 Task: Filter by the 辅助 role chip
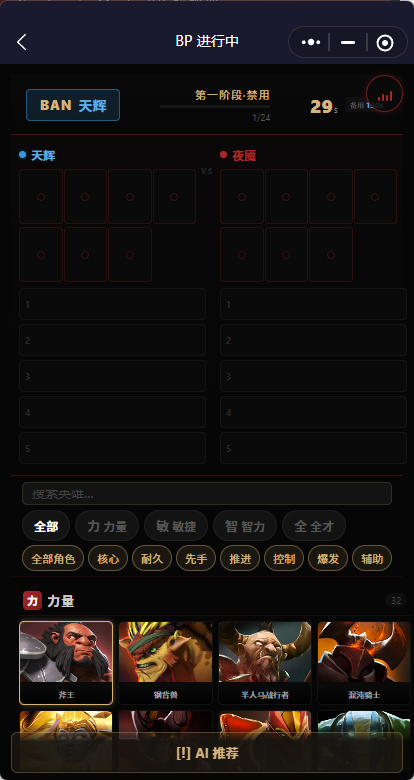point(372,559)
